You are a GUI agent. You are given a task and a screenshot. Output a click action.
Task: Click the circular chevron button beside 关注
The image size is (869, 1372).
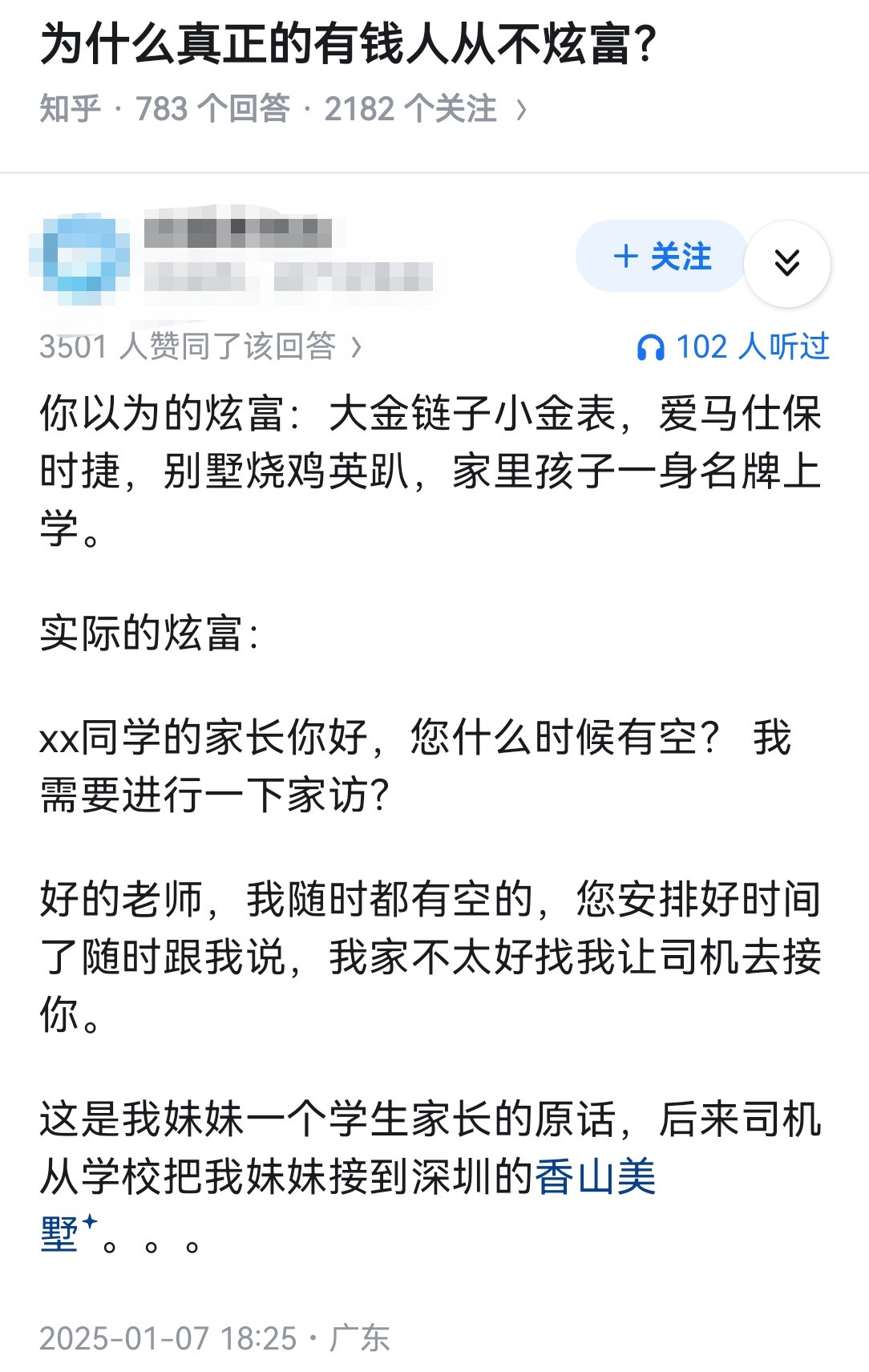[x=789, y=258]
